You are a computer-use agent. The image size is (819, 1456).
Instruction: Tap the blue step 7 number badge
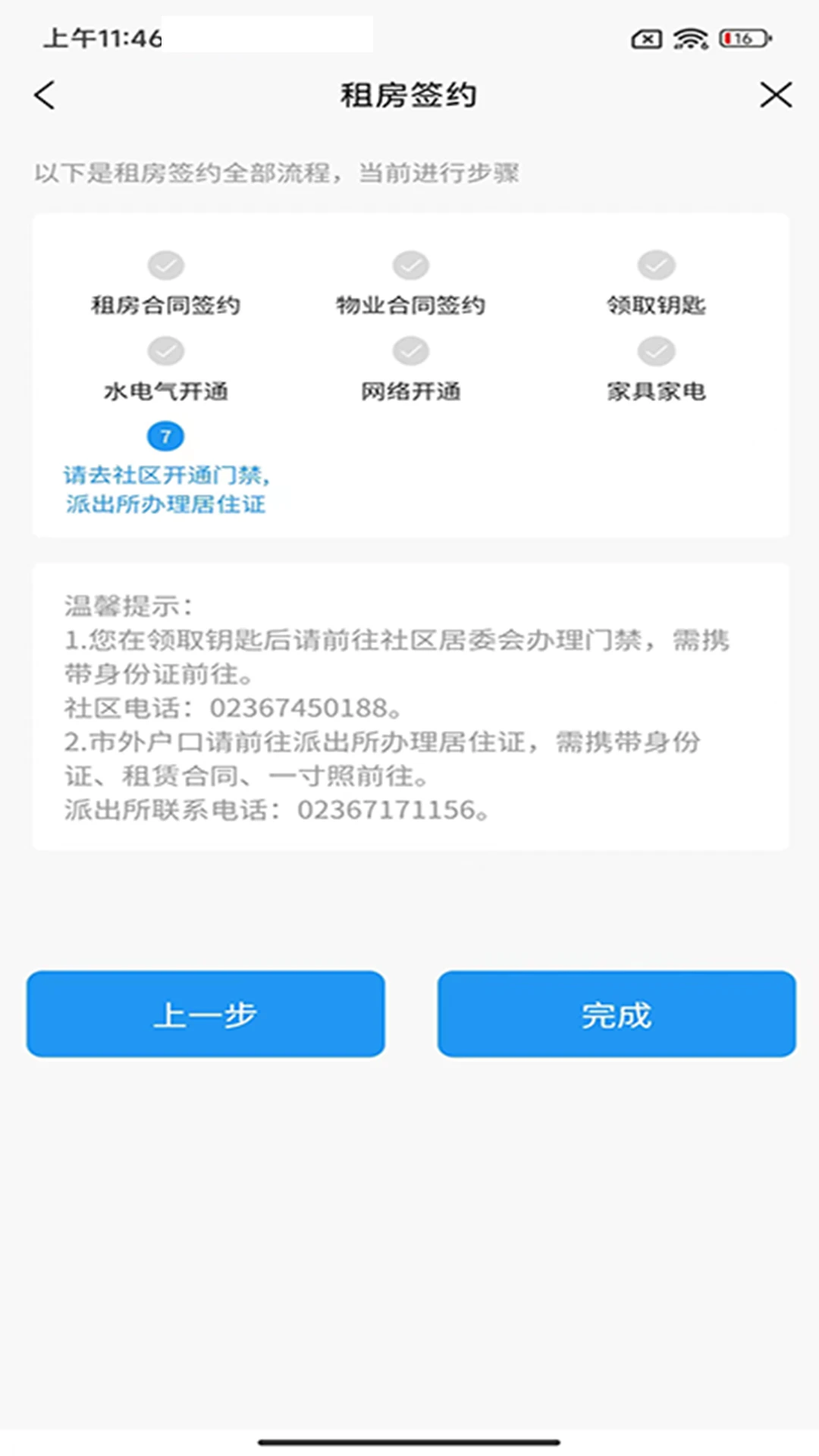tap(165, 436)
